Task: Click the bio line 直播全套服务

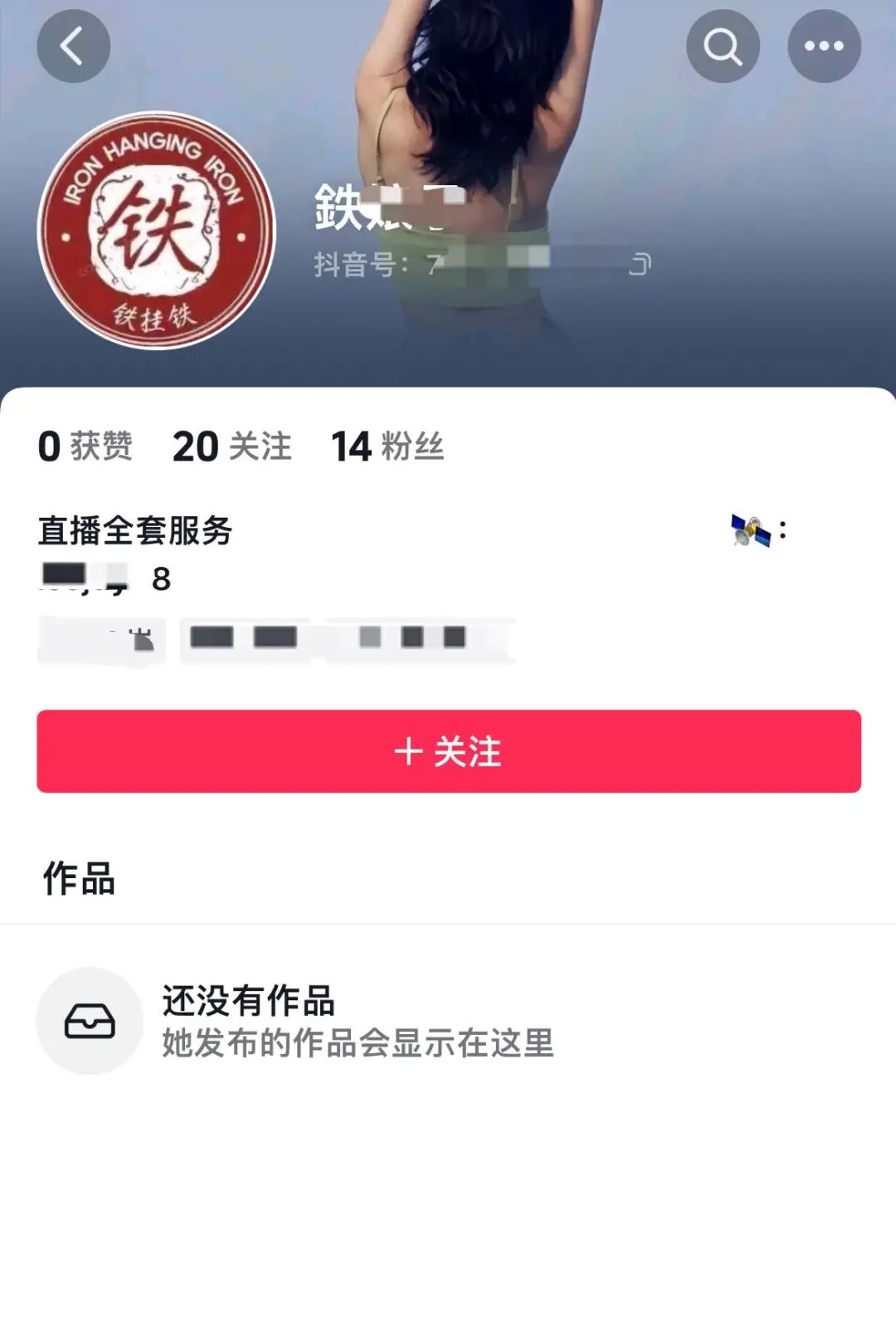Action: click(137, 534)
